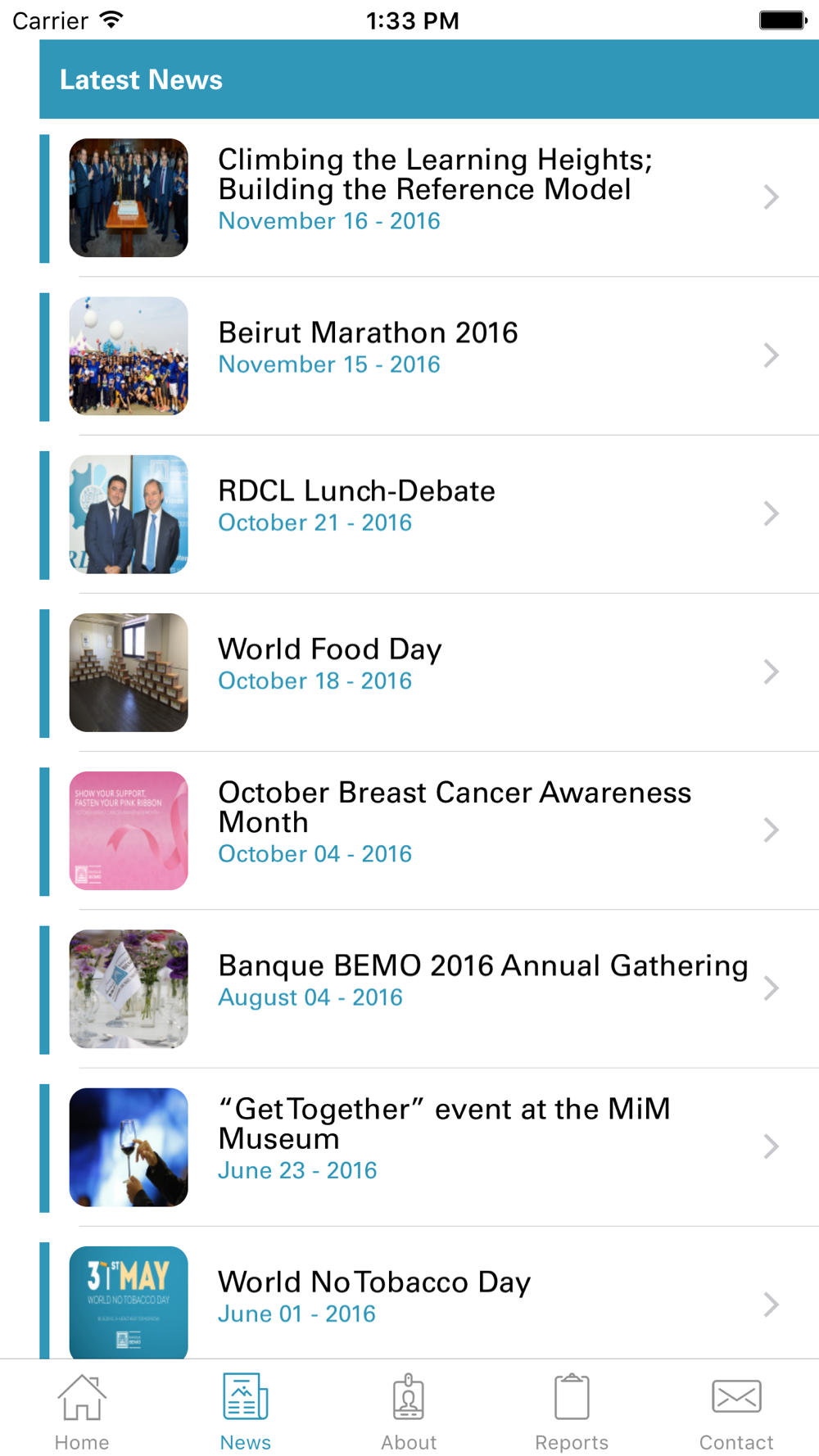
Task: Read the RDCL Lunch-Debate story
Action: click(429, 514)
